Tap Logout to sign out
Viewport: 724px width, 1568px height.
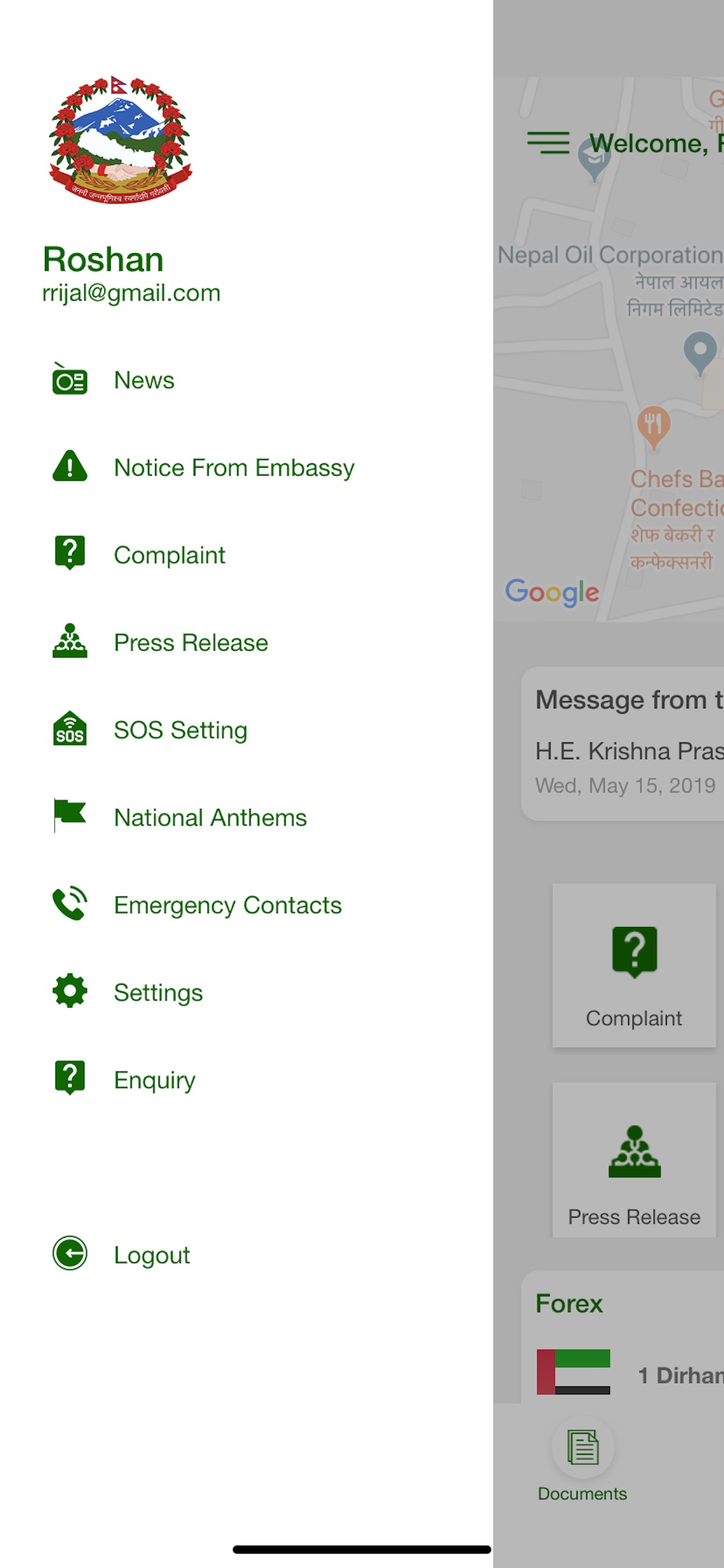click(152, 1255)
